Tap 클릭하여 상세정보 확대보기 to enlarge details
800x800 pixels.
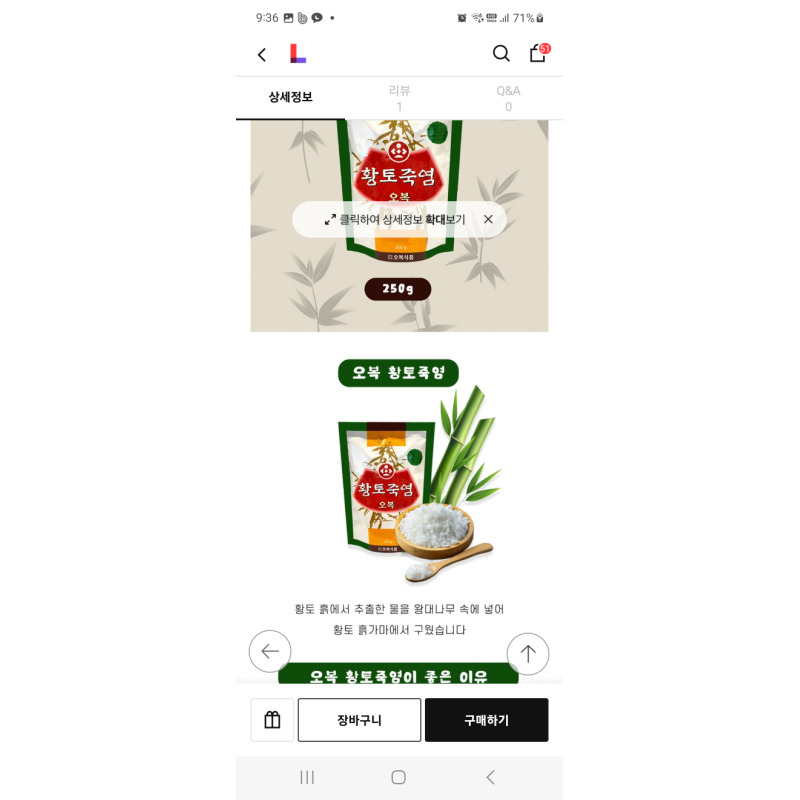coord(395,219)
